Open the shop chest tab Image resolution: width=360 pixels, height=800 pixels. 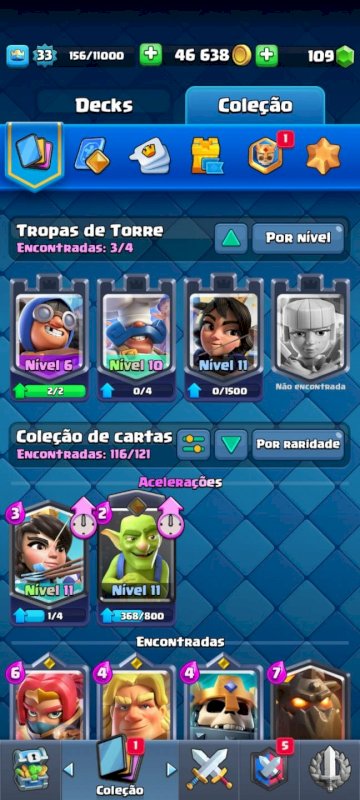[x=31, y=770]
